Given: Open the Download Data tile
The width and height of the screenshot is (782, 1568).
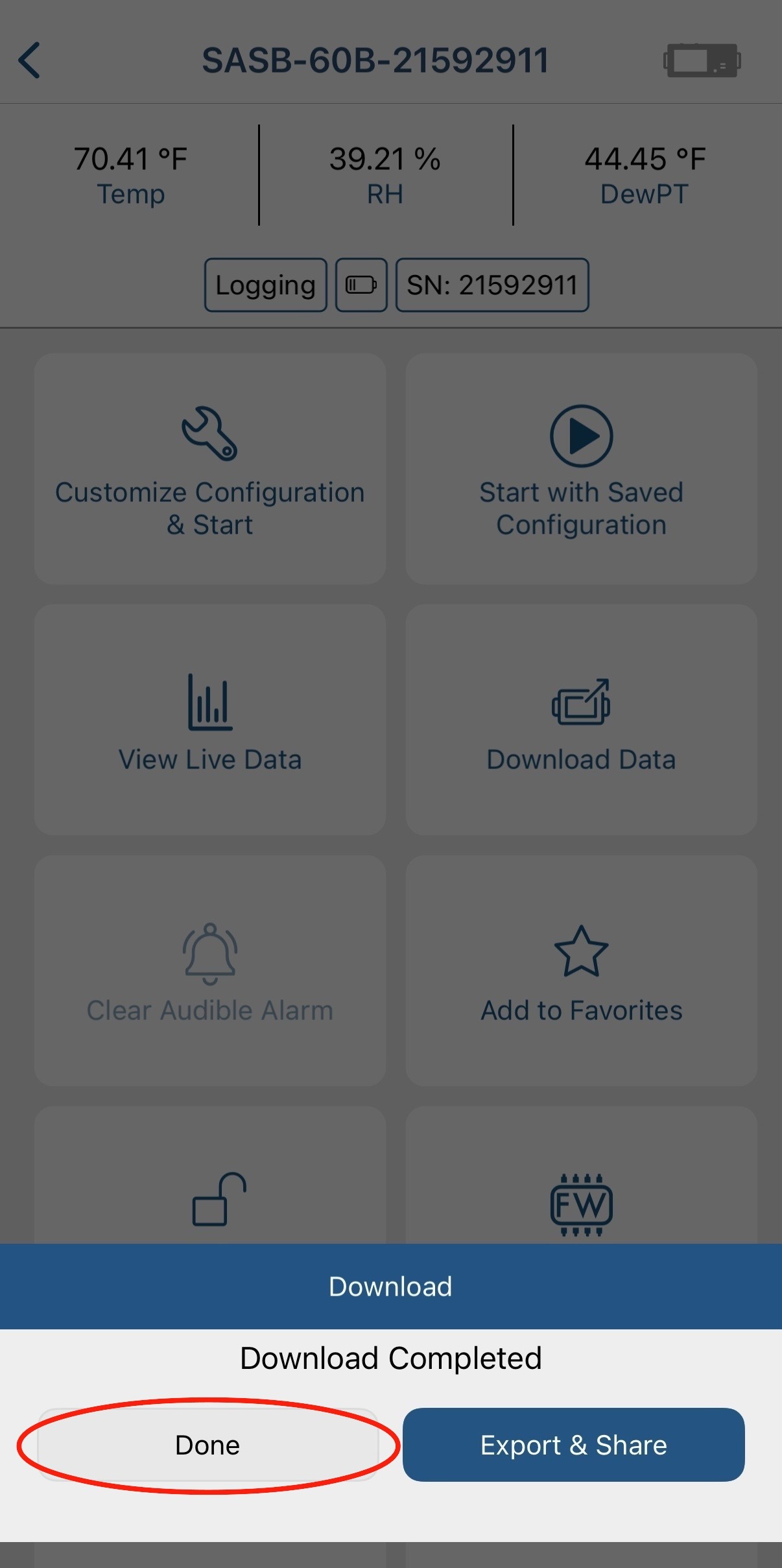Looking at the screenshot, I should 581,720.
